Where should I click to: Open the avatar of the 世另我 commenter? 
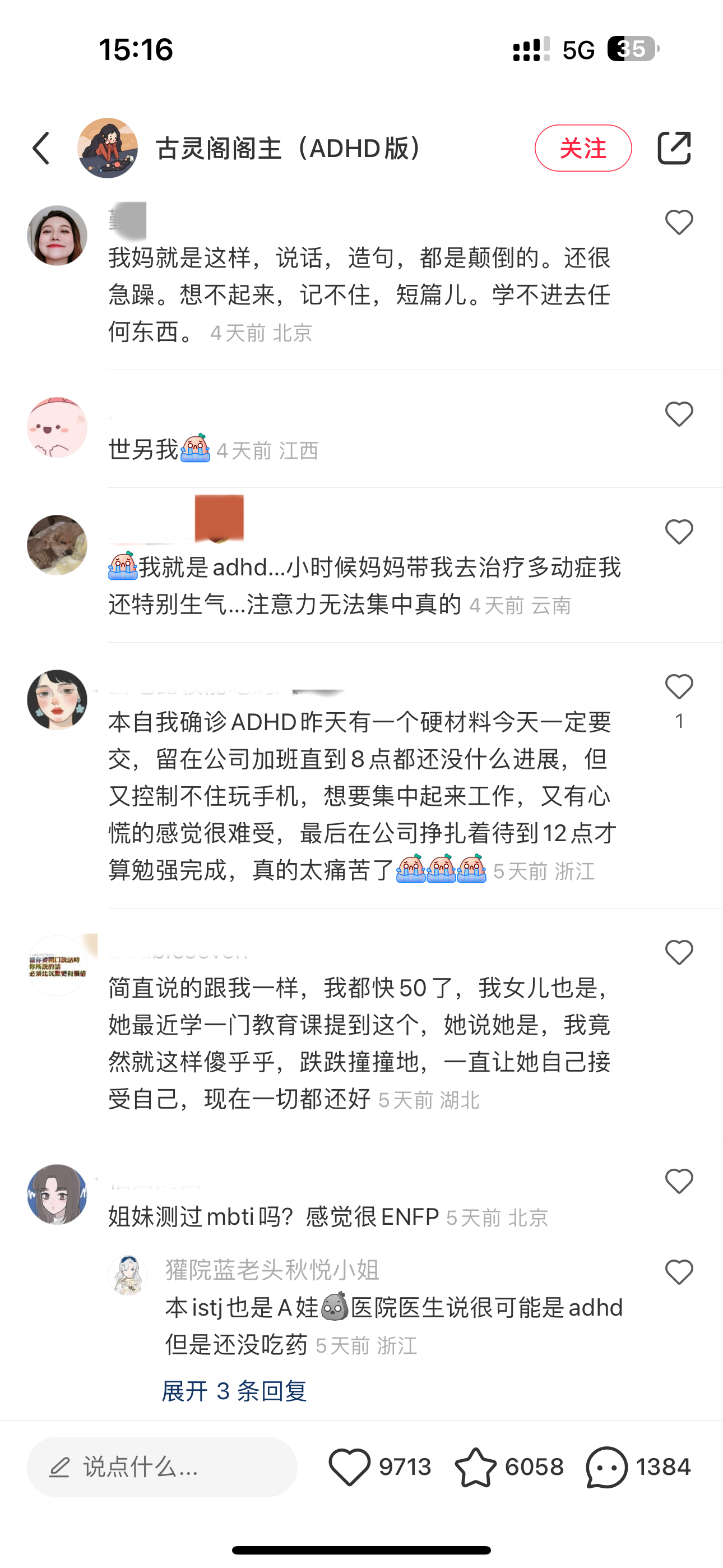pyautogui.click(x=57, y=427)
